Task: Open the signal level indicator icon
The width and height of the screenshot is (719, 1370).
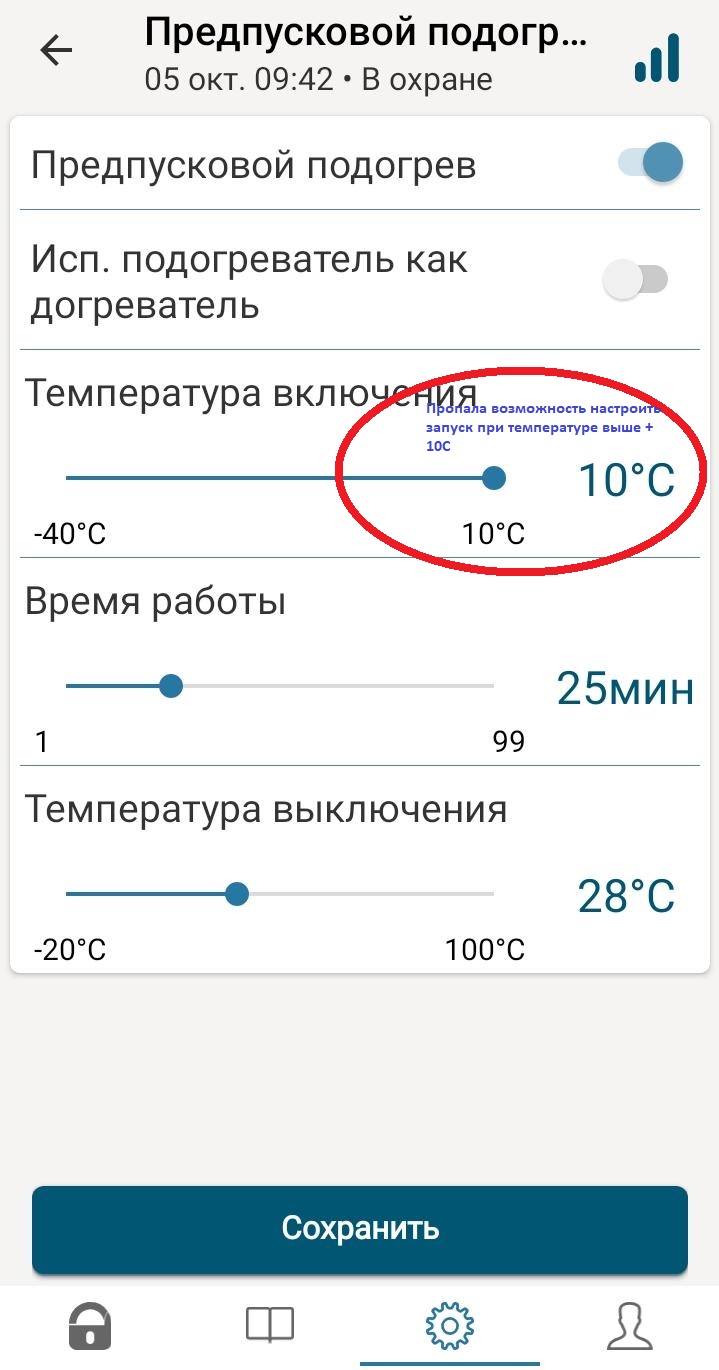Action: pyautogui.click(x=656, y=58)
